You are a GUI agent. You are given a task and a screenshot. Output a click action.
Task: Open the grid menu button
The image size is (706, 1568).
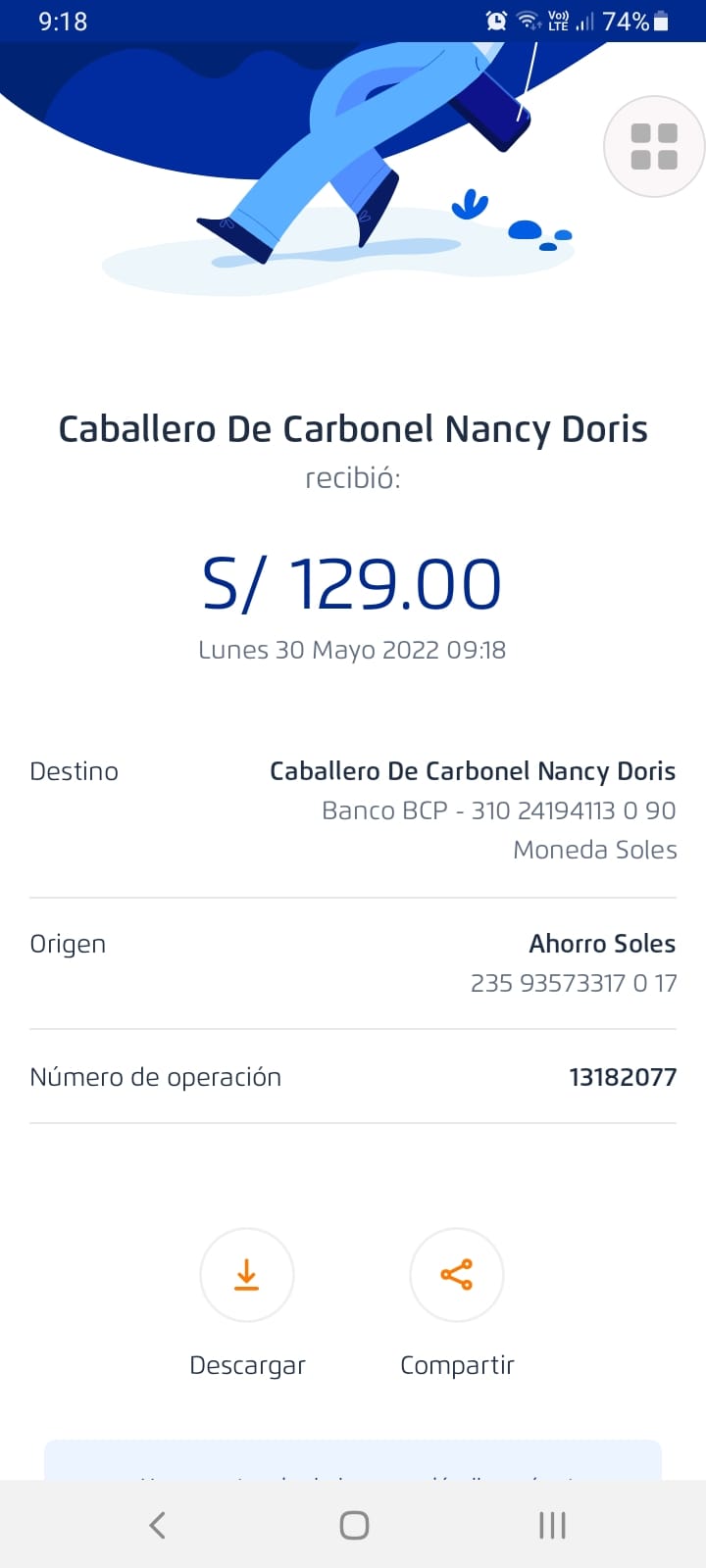[654, 146]
